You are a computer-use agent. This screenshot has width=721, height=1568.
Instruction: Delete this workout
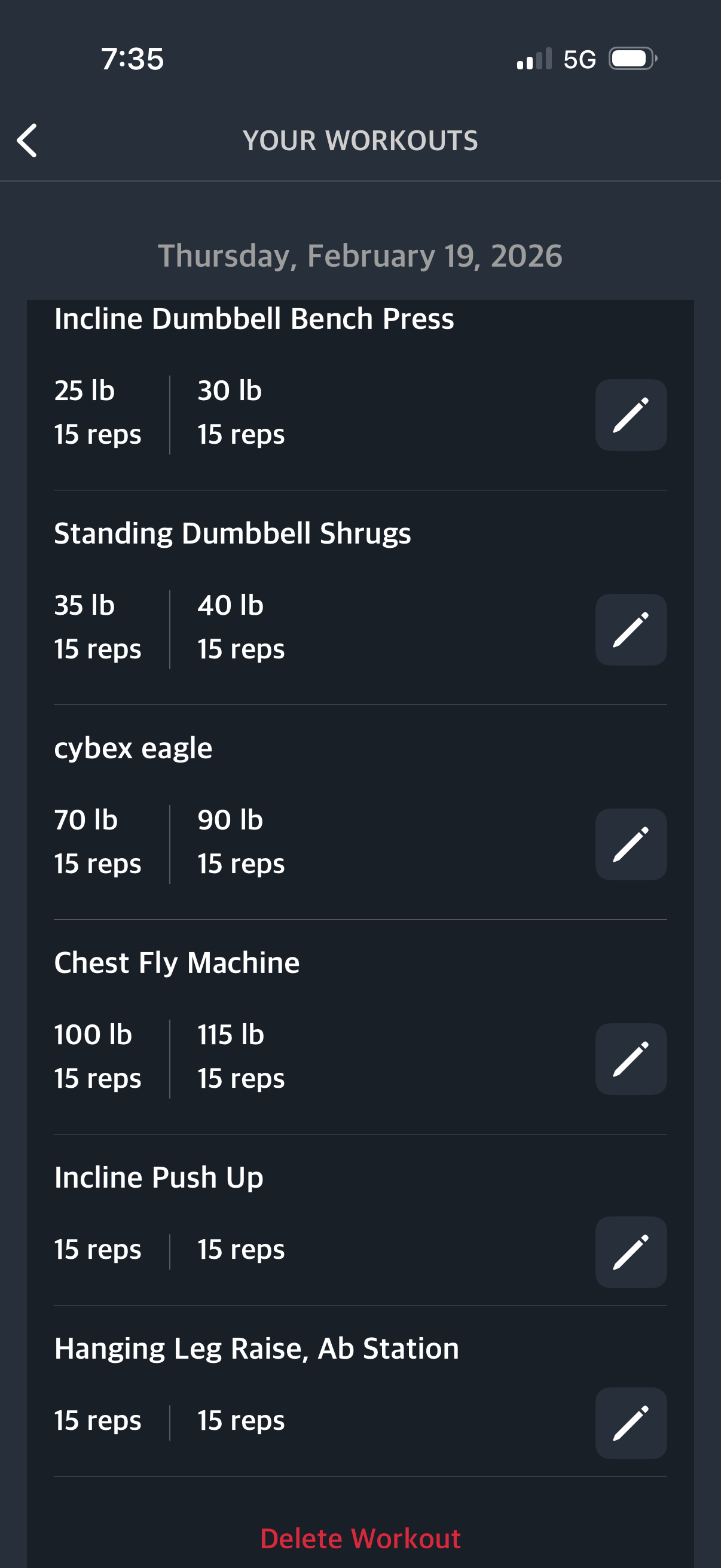point(360,1538)
